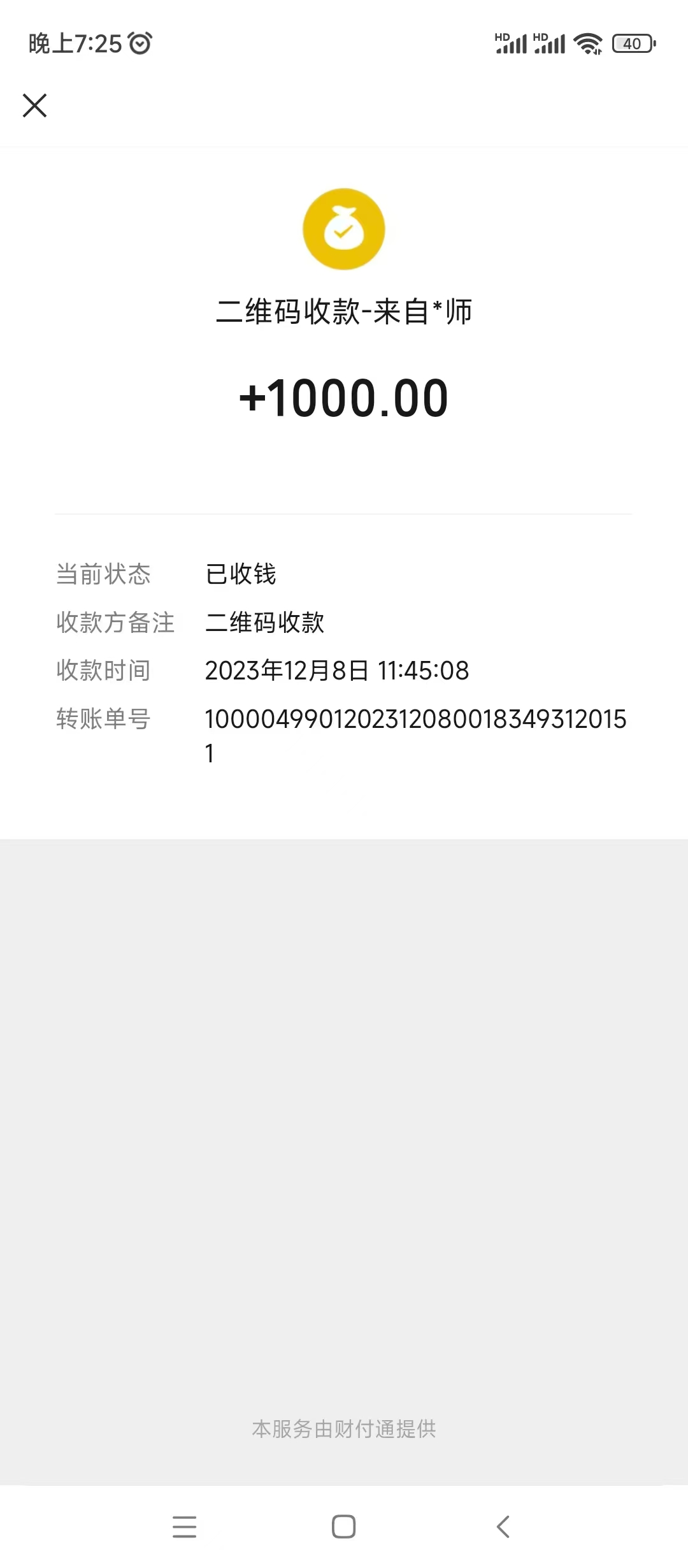
Task: Tap the system back arrow
Action: (503, 1527)
